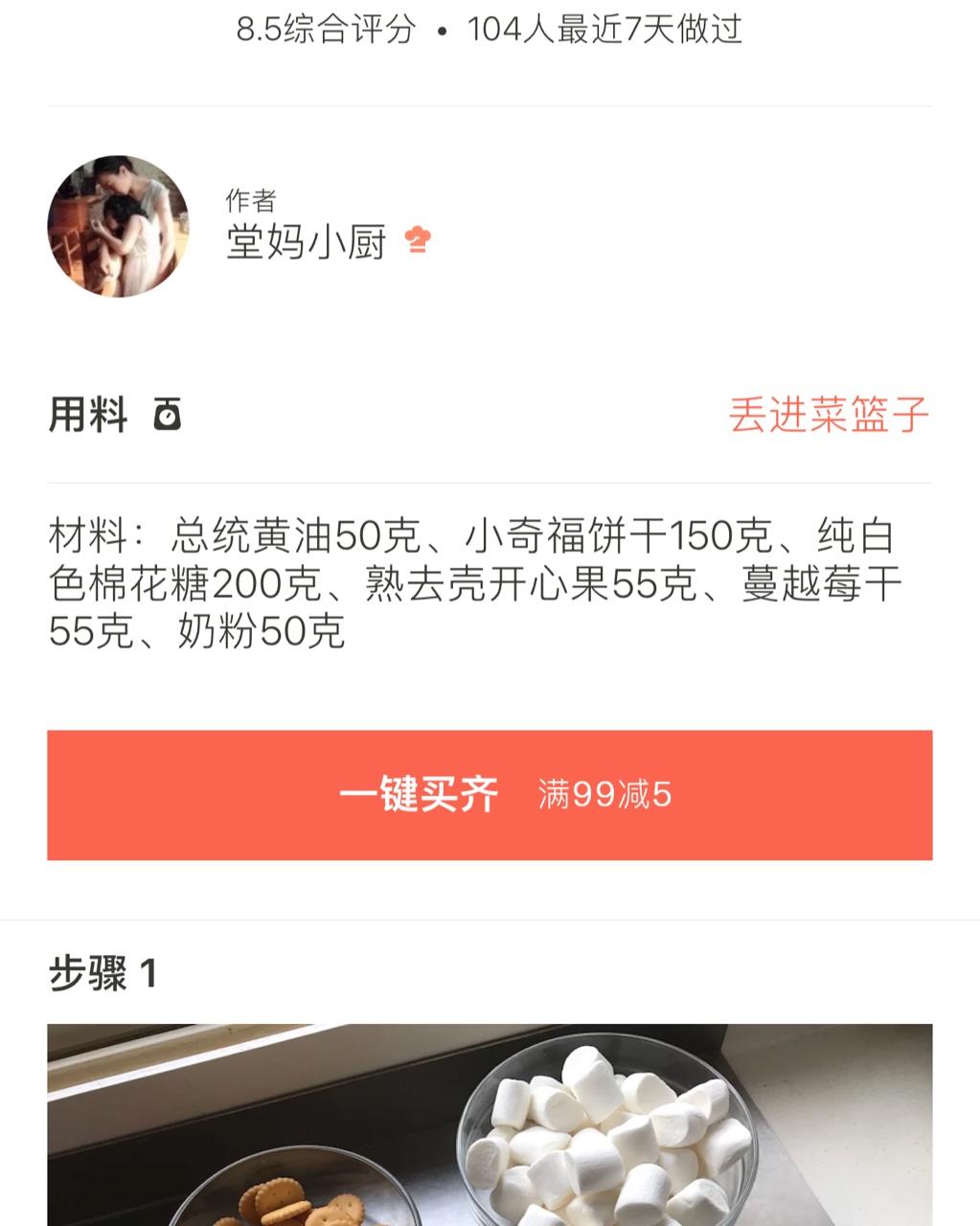
Task: Tap the 一键买齐 button
Action: point(490,795)
